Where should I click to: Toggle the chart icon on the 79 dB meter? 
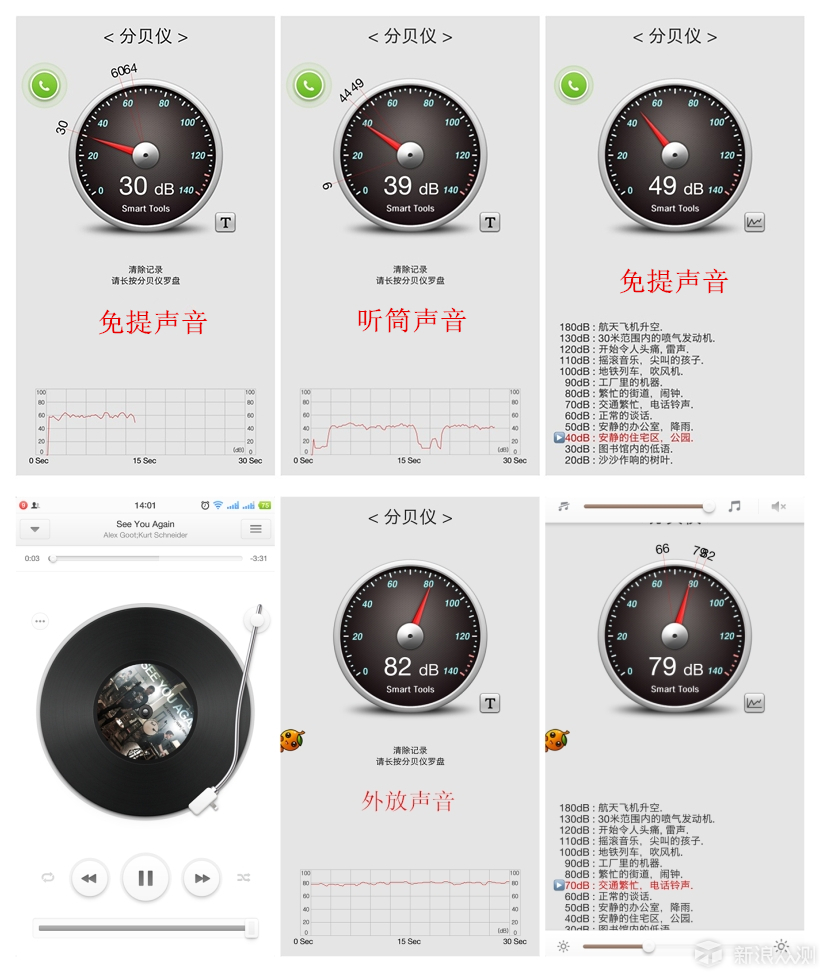tap(753, 703)
